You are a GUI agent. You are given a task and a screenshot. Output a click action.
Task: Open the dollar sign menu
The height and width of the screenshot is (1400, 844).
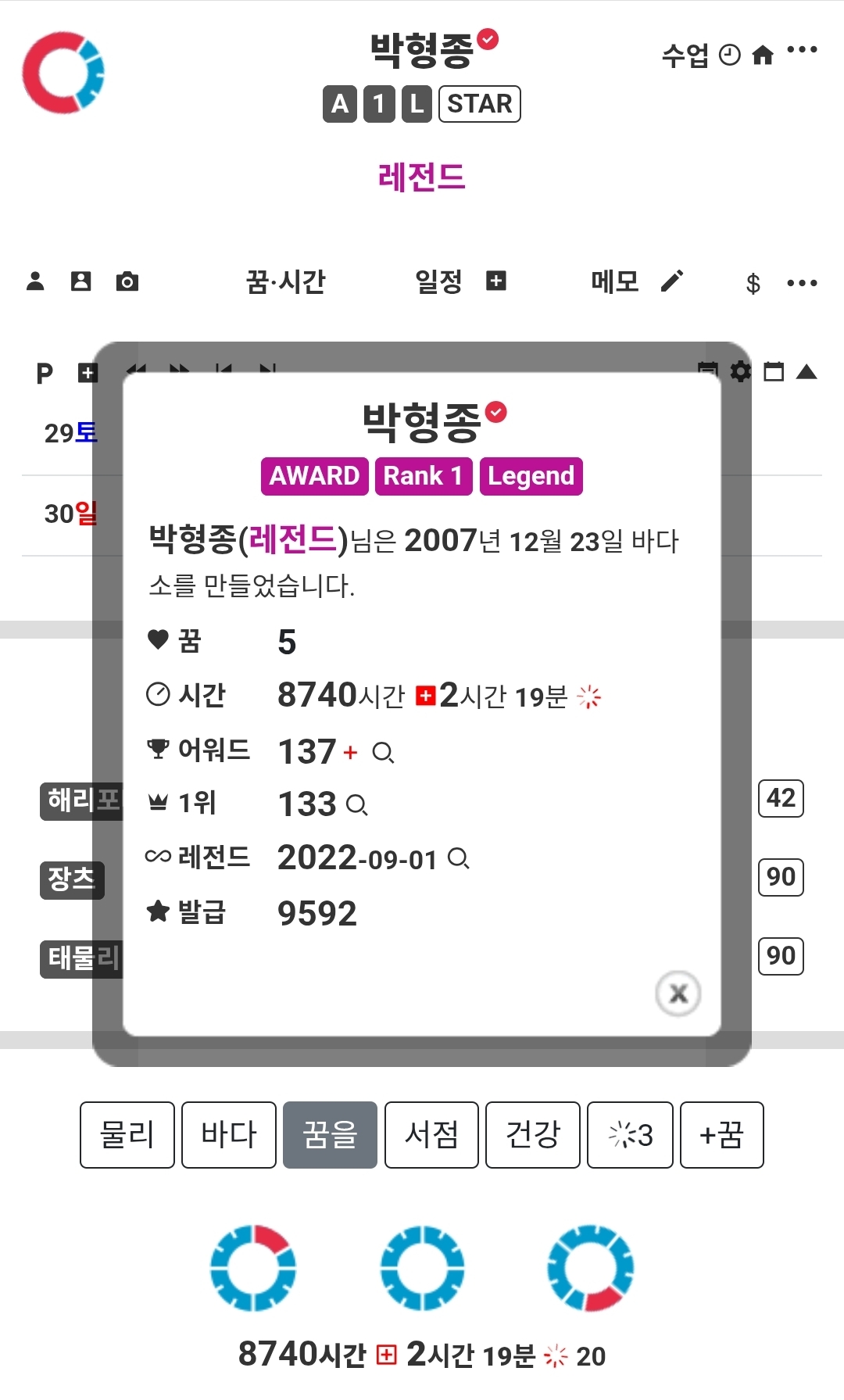(753, 283)
